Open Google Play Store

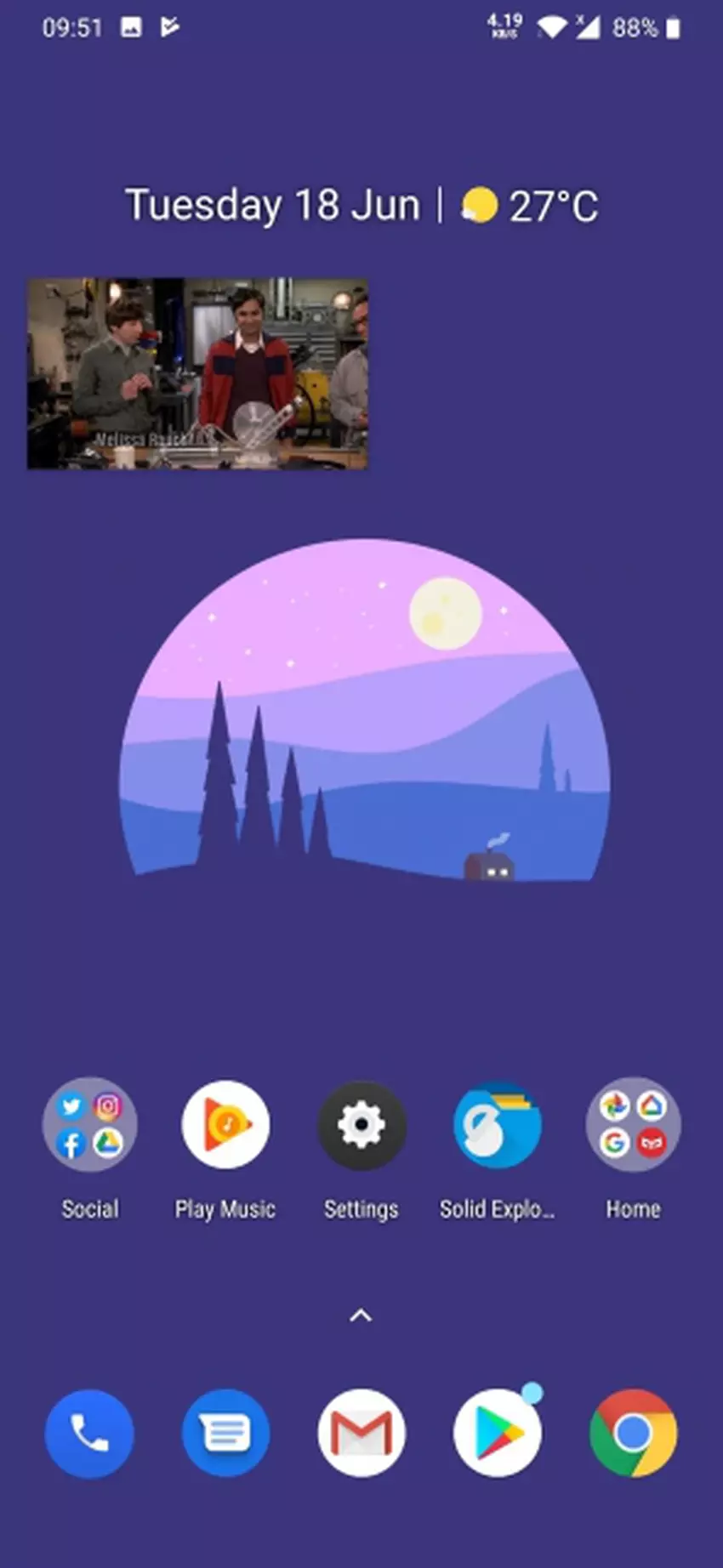pyautogui.click(x=497, y=1434)
